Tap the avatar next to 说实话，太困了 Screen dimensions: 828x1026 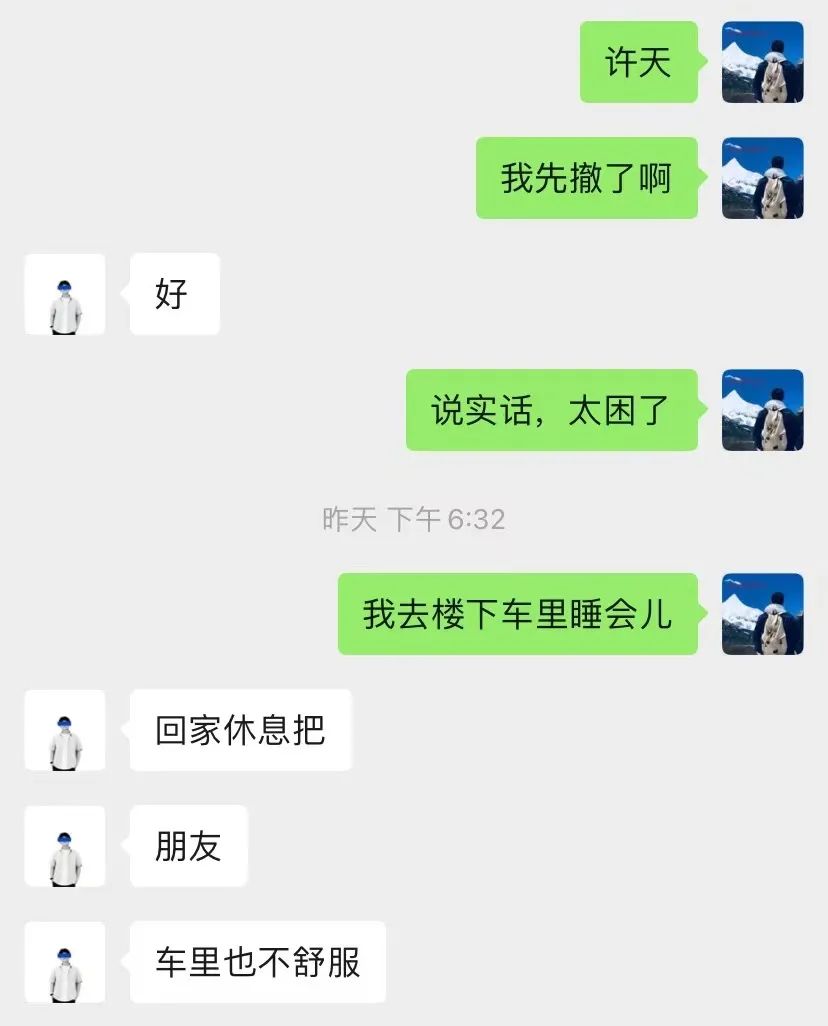click(762, 410)
